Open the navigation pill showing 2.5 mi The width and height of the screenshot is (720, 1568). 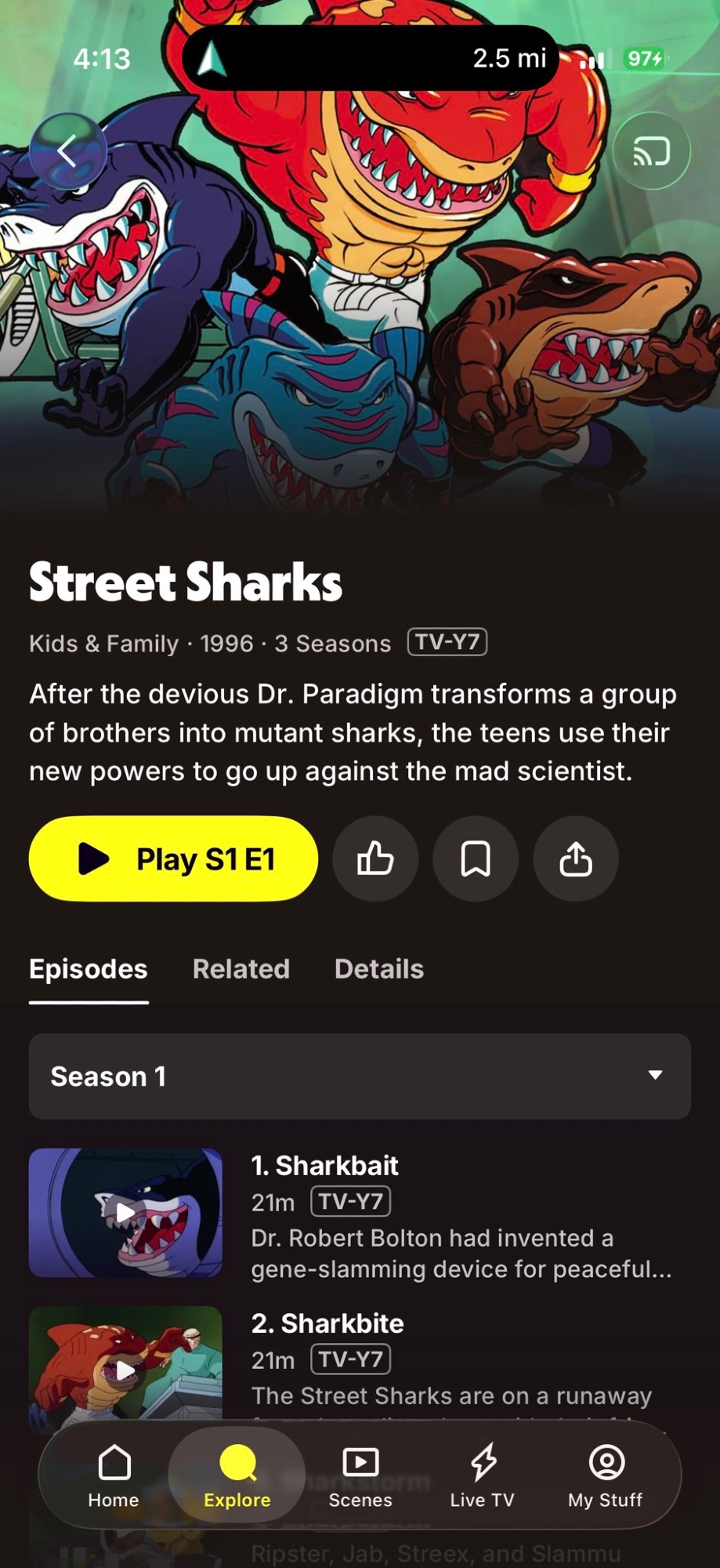pyautogui.click(x=370, y=58)
